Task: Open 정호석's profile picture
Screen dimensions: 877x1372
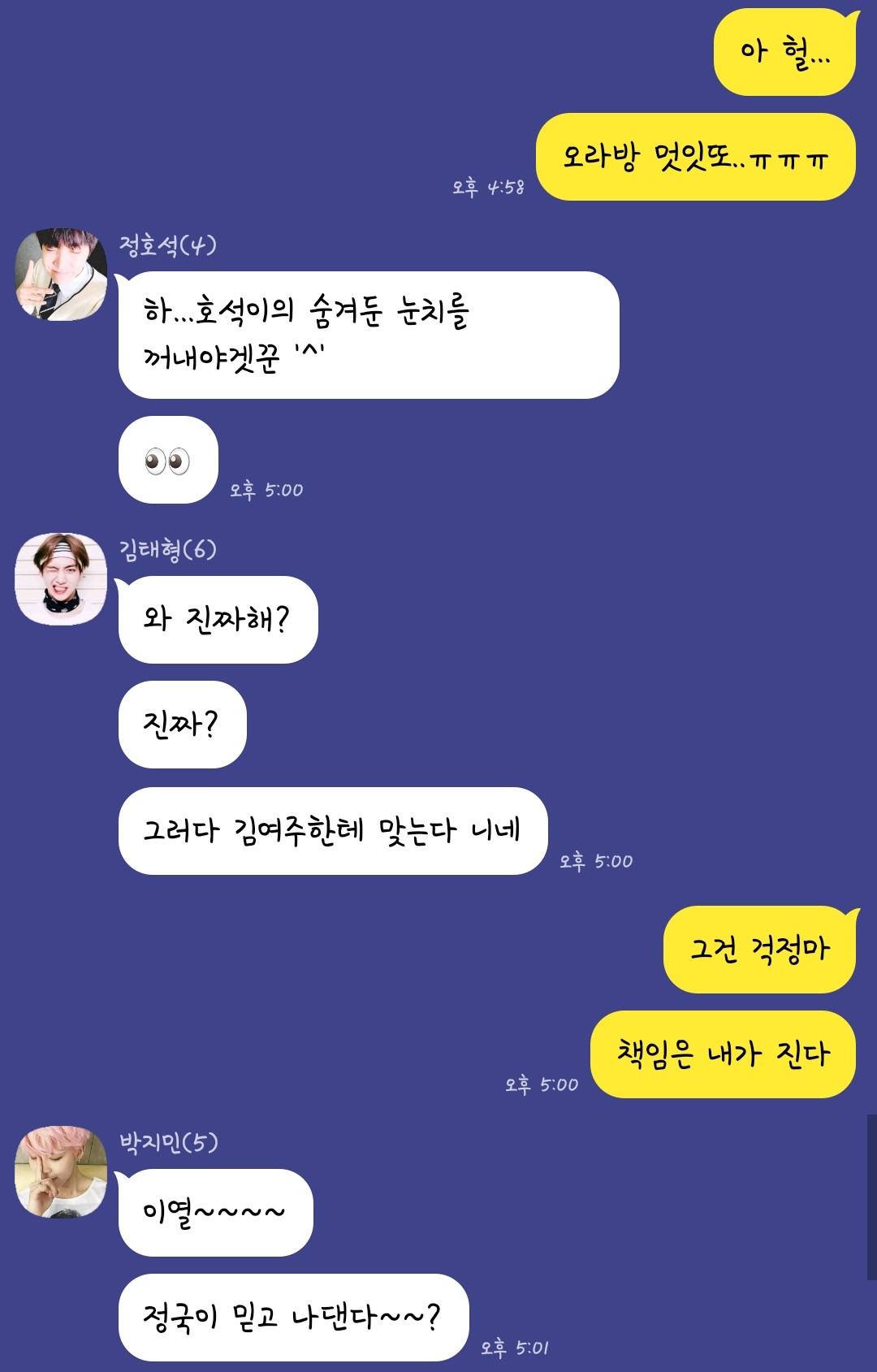Action: click(61, 275)
